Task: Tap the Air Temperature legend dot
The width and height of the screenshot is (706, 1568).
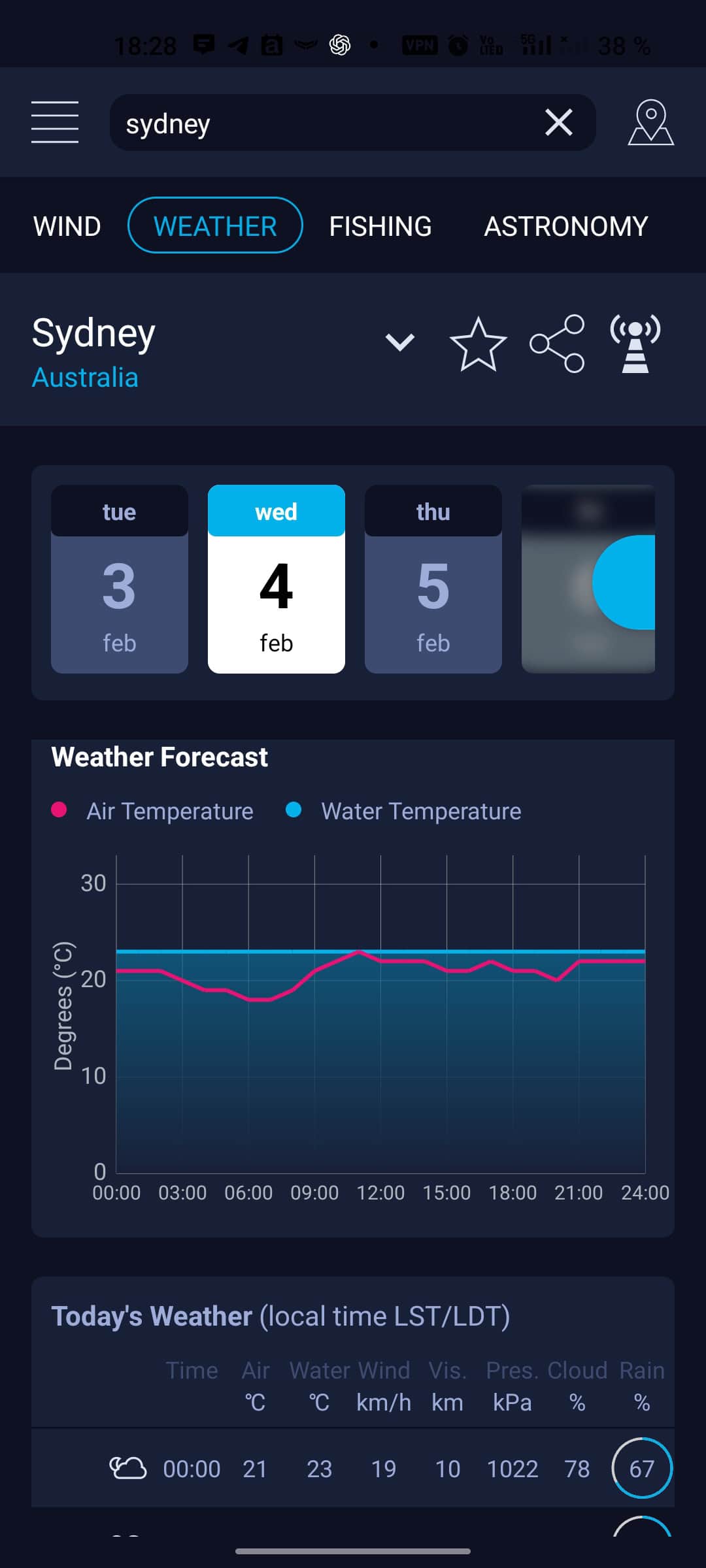Action: 59,811
